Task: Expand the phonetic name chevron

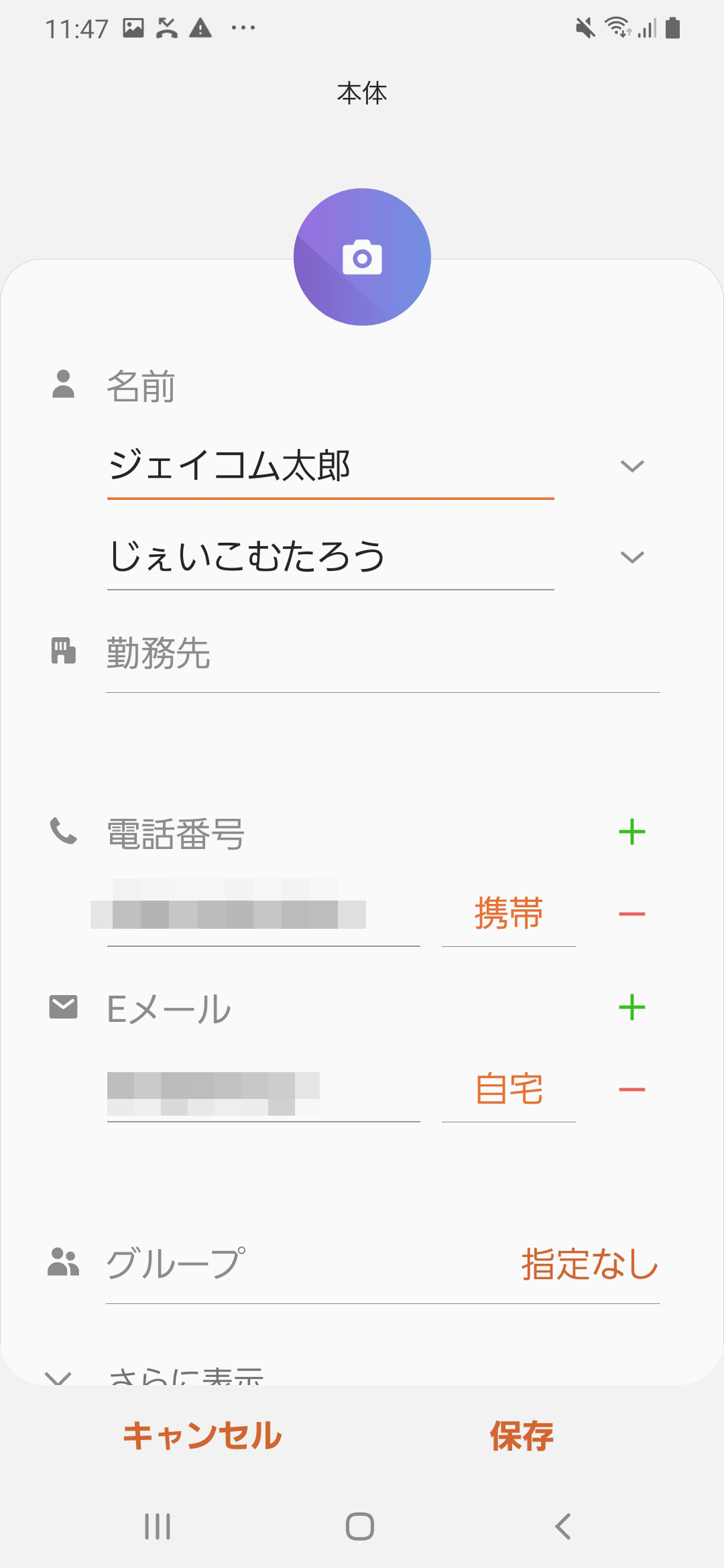Action: click(632, 558)
